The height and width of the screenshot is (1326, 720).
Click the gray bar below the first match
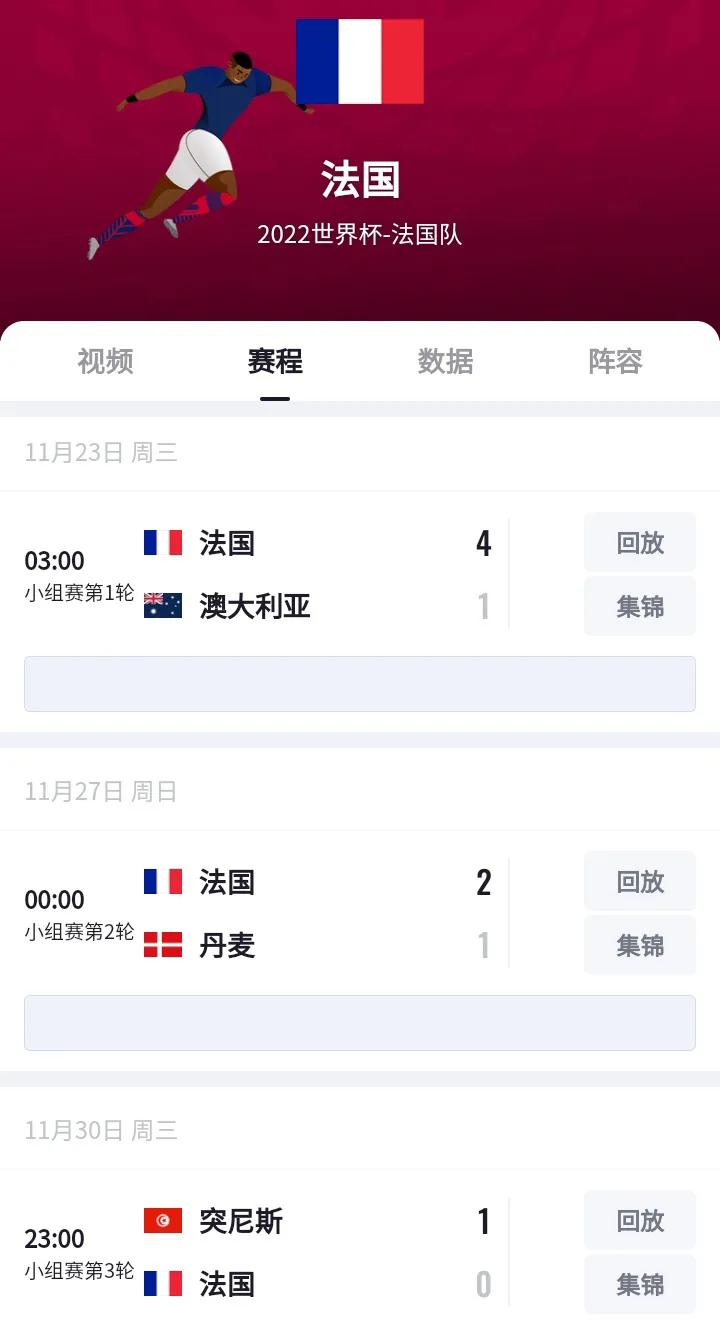coord(360,683)
